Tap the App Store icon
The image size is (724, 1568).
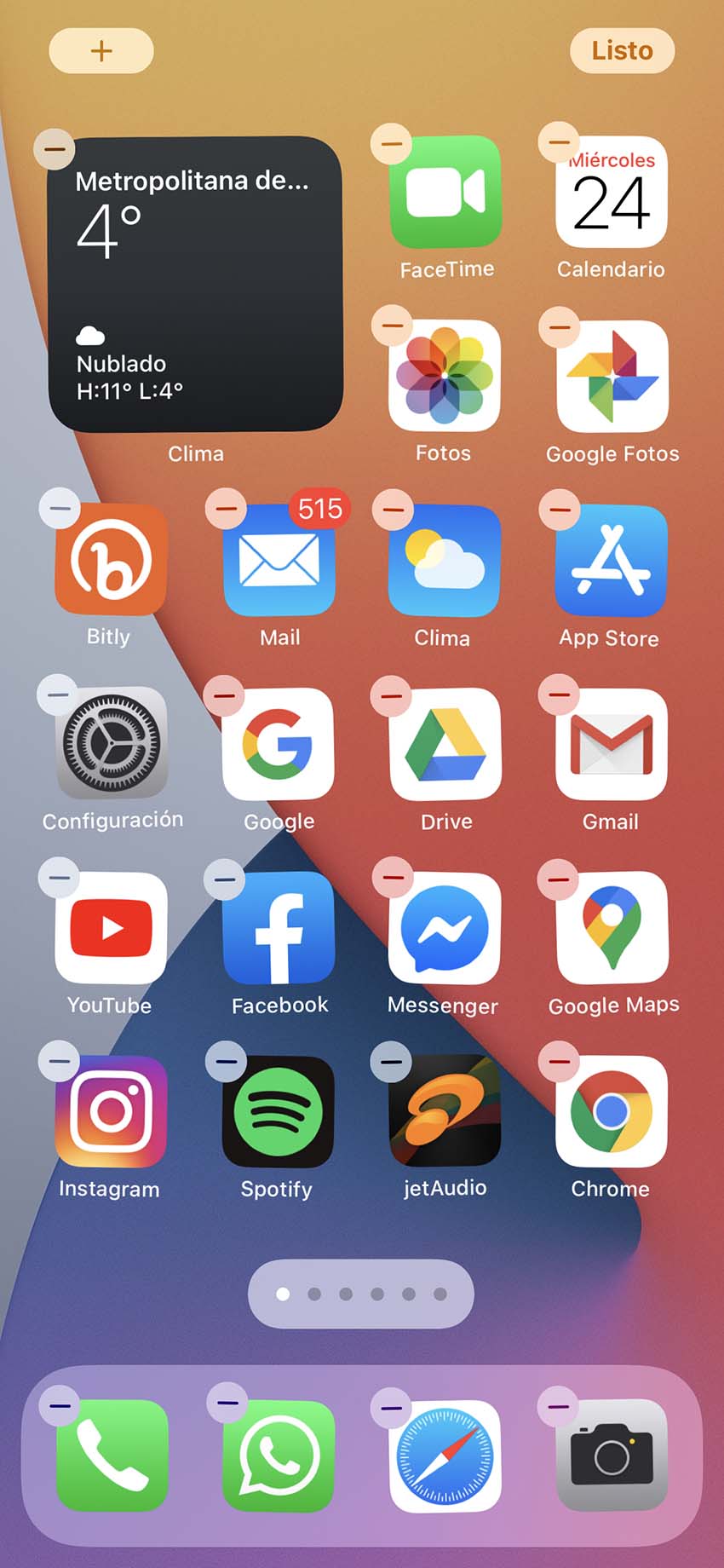[x=611, y=561]
